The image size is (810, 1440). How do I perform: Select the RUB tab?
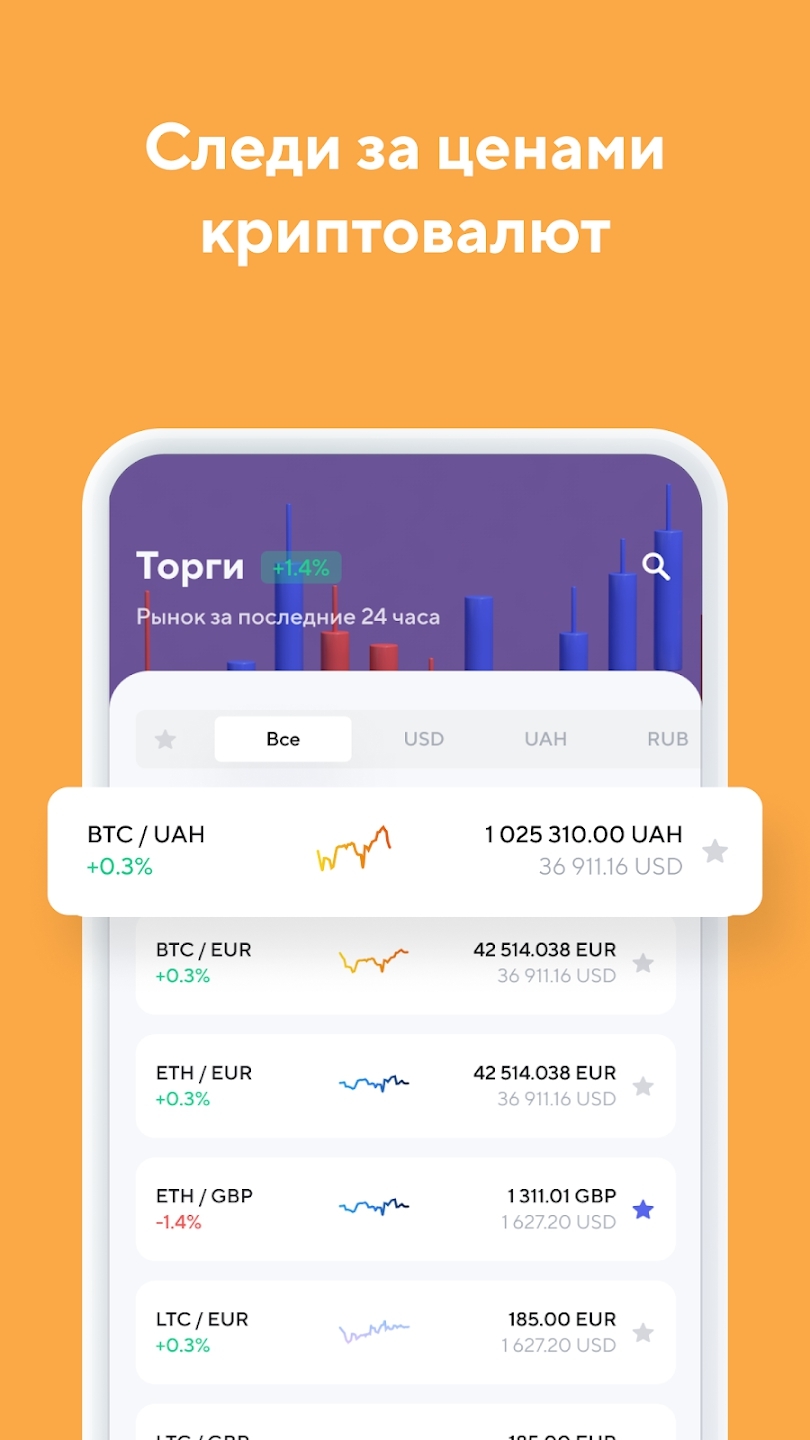tap(666, 739)
